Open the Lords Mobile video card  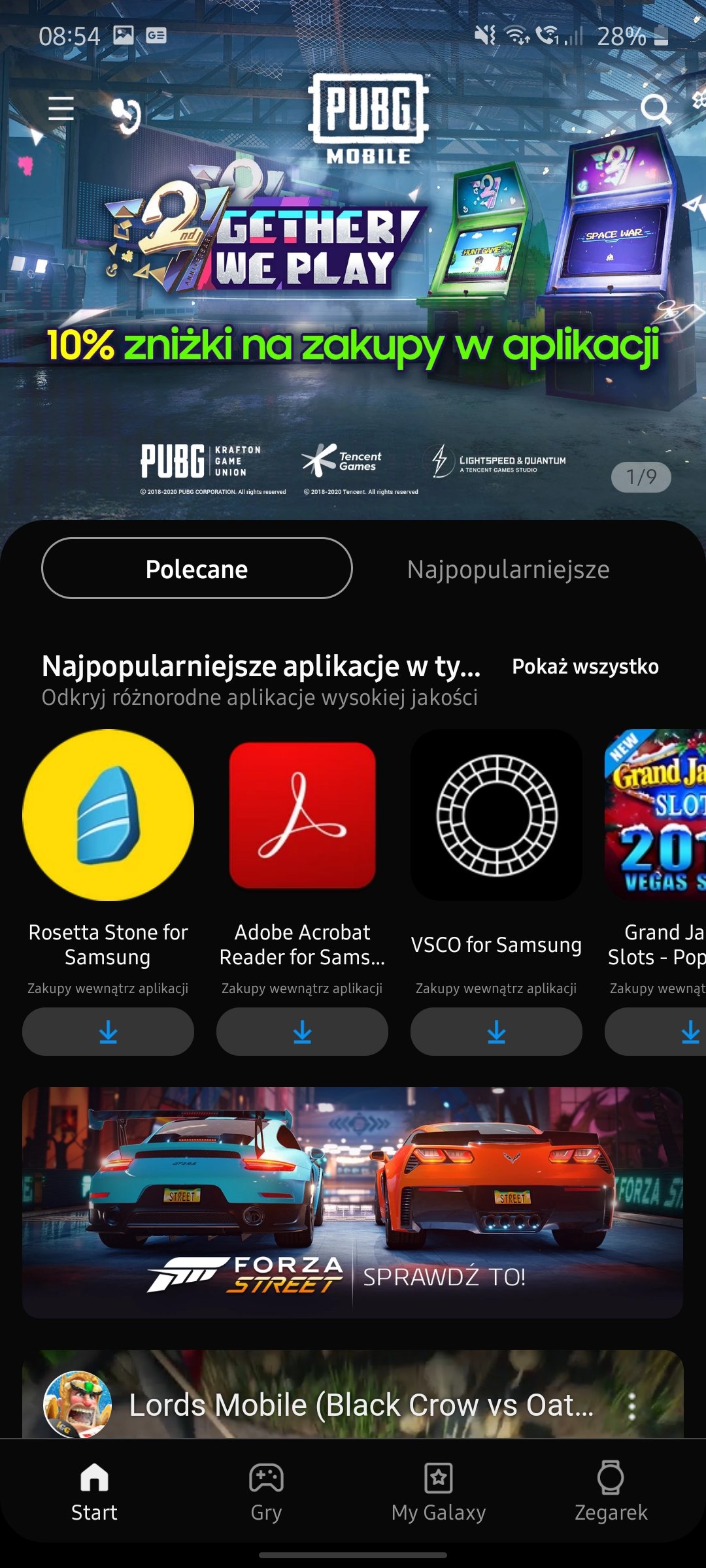pyautogui.click(x=353, y=1394)
